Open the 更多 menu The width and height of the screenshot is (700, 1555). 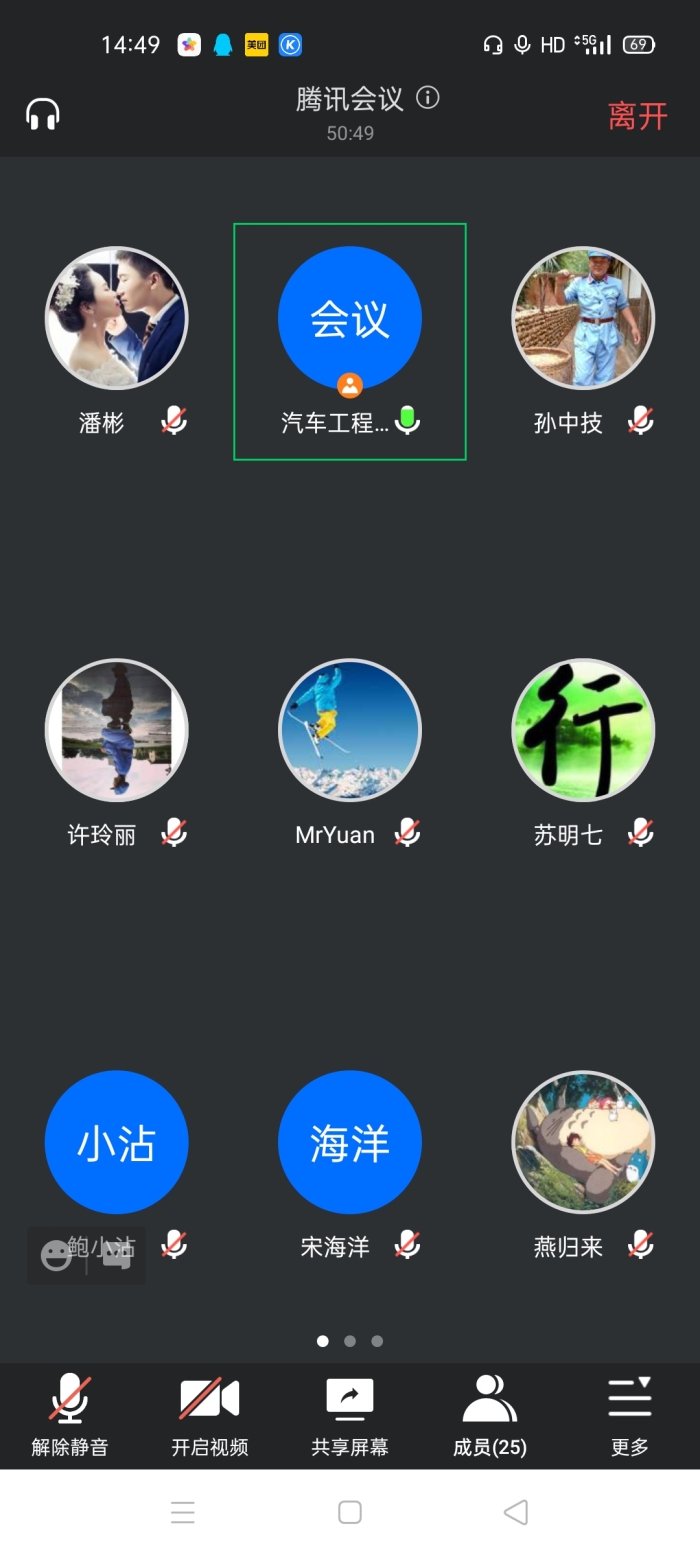point(630,1414)
